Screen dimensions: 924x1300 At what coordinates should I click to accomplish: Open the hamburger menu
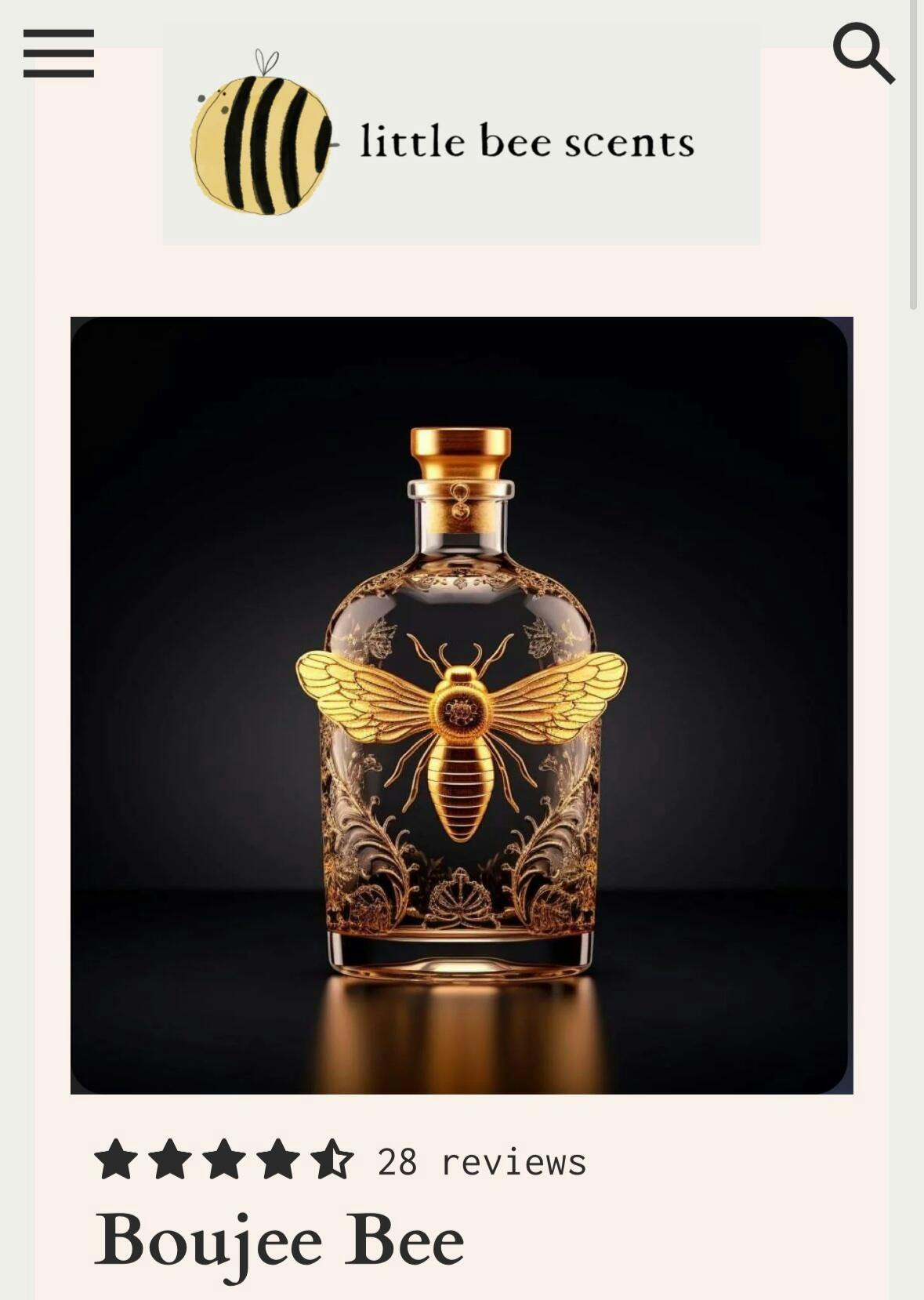pyautogui.click(x=59, y=53)
